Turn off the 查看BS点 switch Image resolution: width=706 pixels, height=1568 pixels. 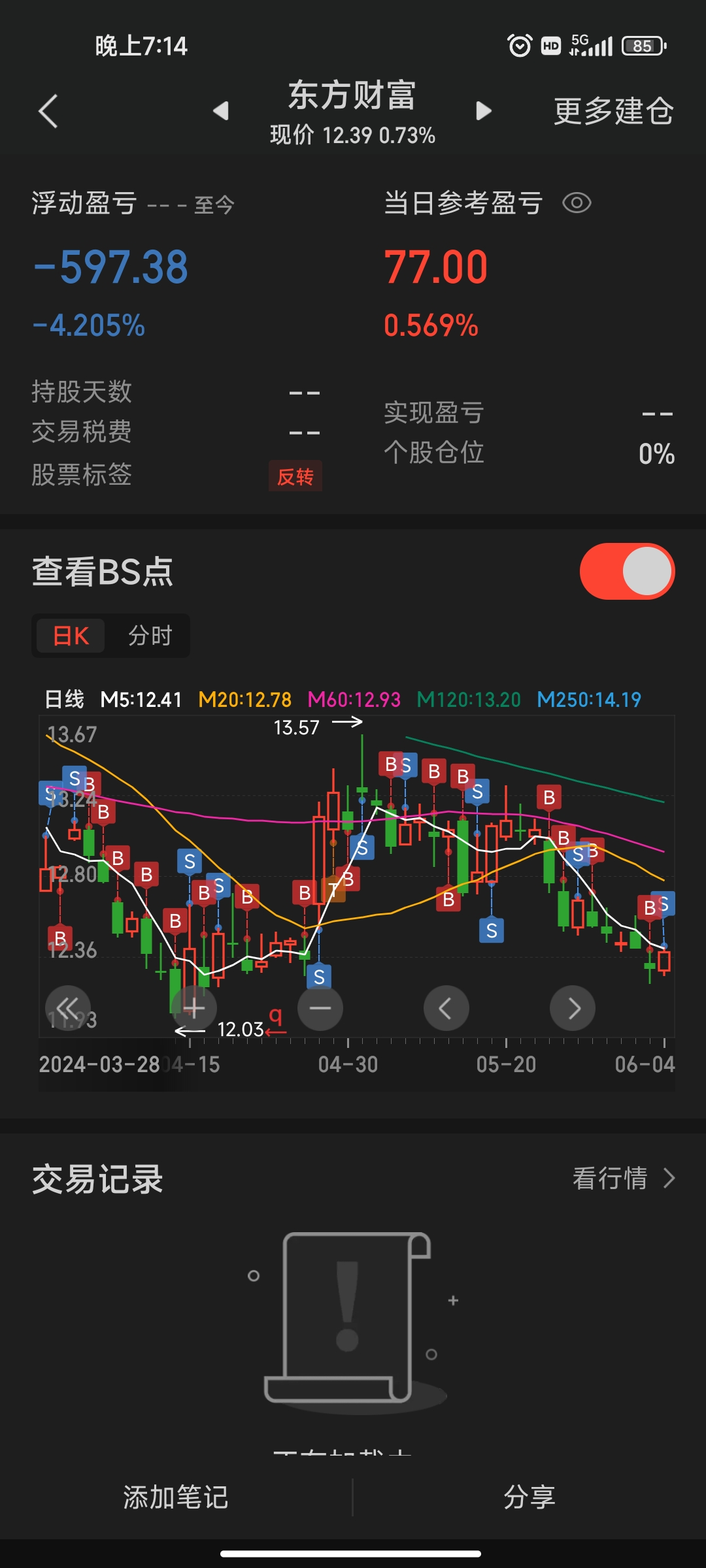click(x=627, y=572)
